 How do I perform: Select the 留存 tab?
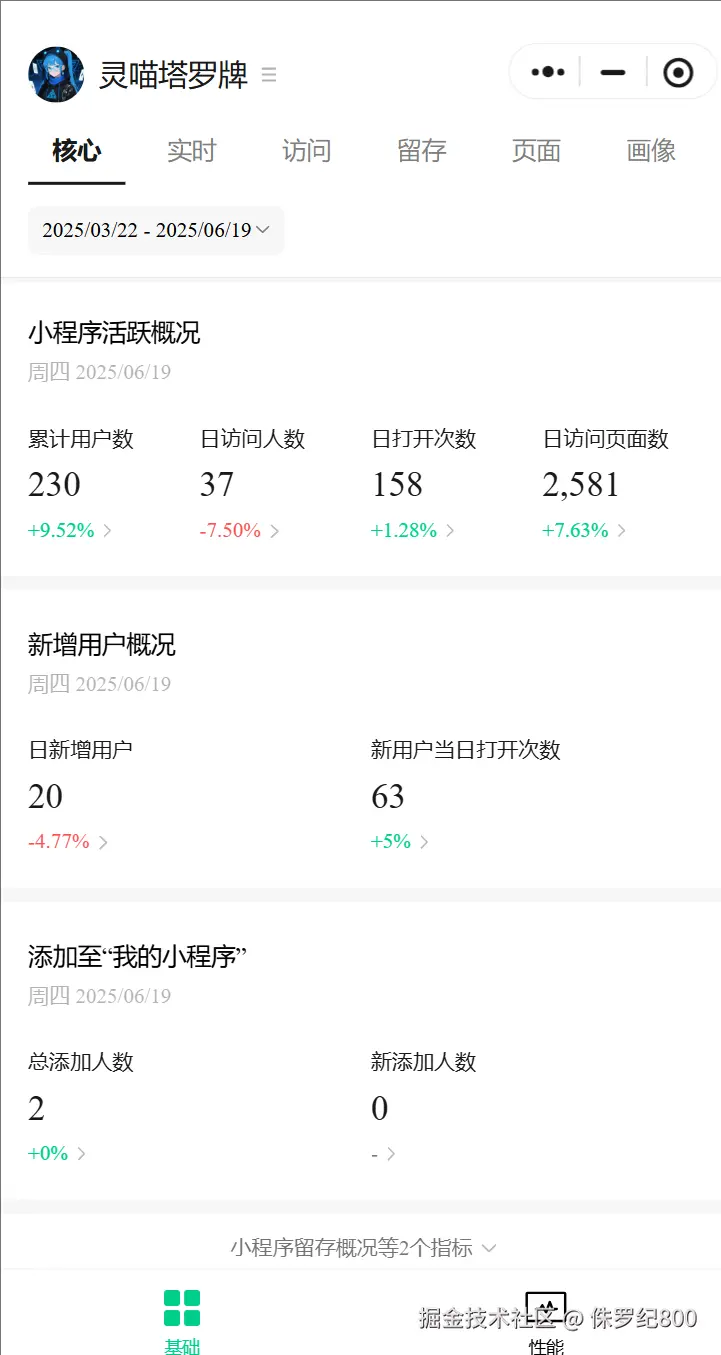pos(421,151)
